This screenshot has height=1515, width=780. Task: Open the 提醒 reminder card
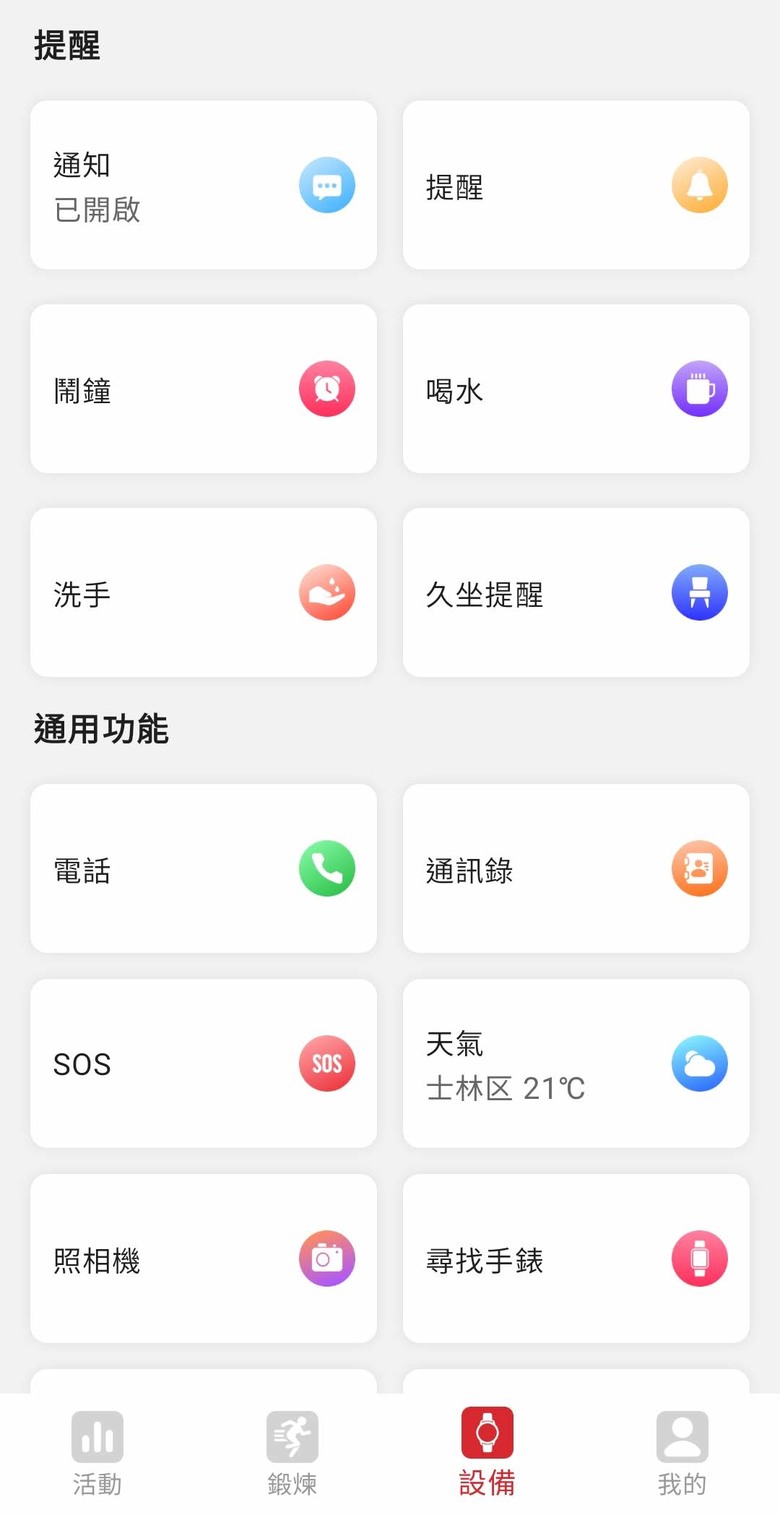(x=576, y=185)
